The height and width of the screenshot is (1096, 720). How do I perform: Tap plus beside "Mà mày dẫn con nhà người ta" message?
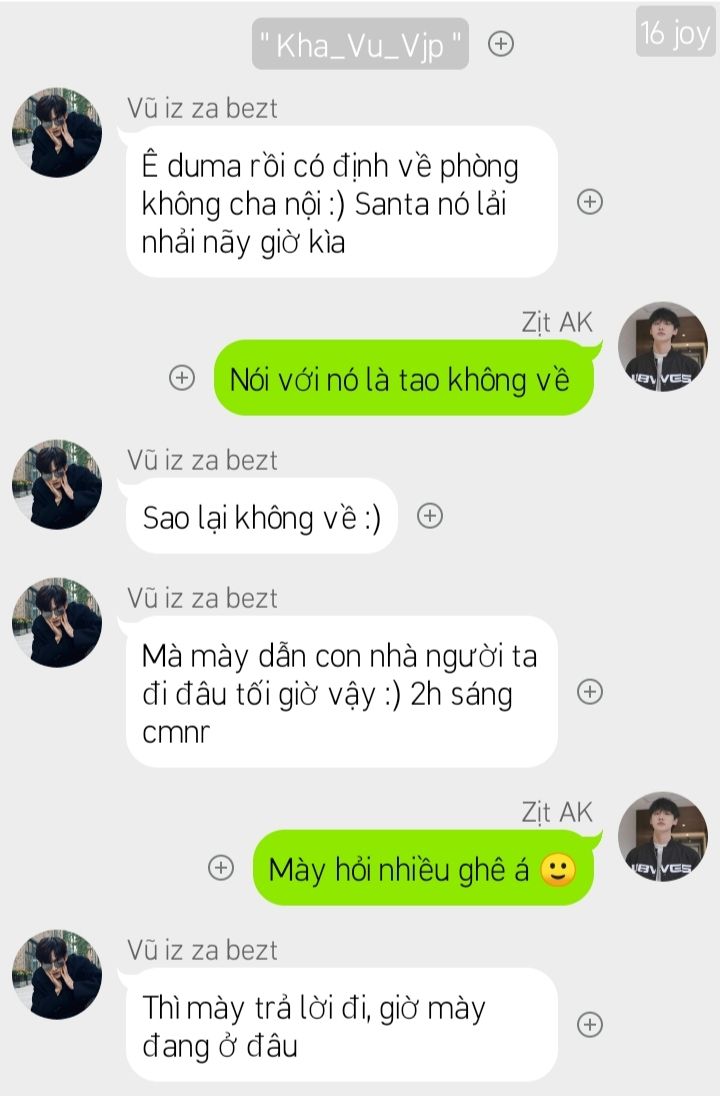click(x=591, y=691)
